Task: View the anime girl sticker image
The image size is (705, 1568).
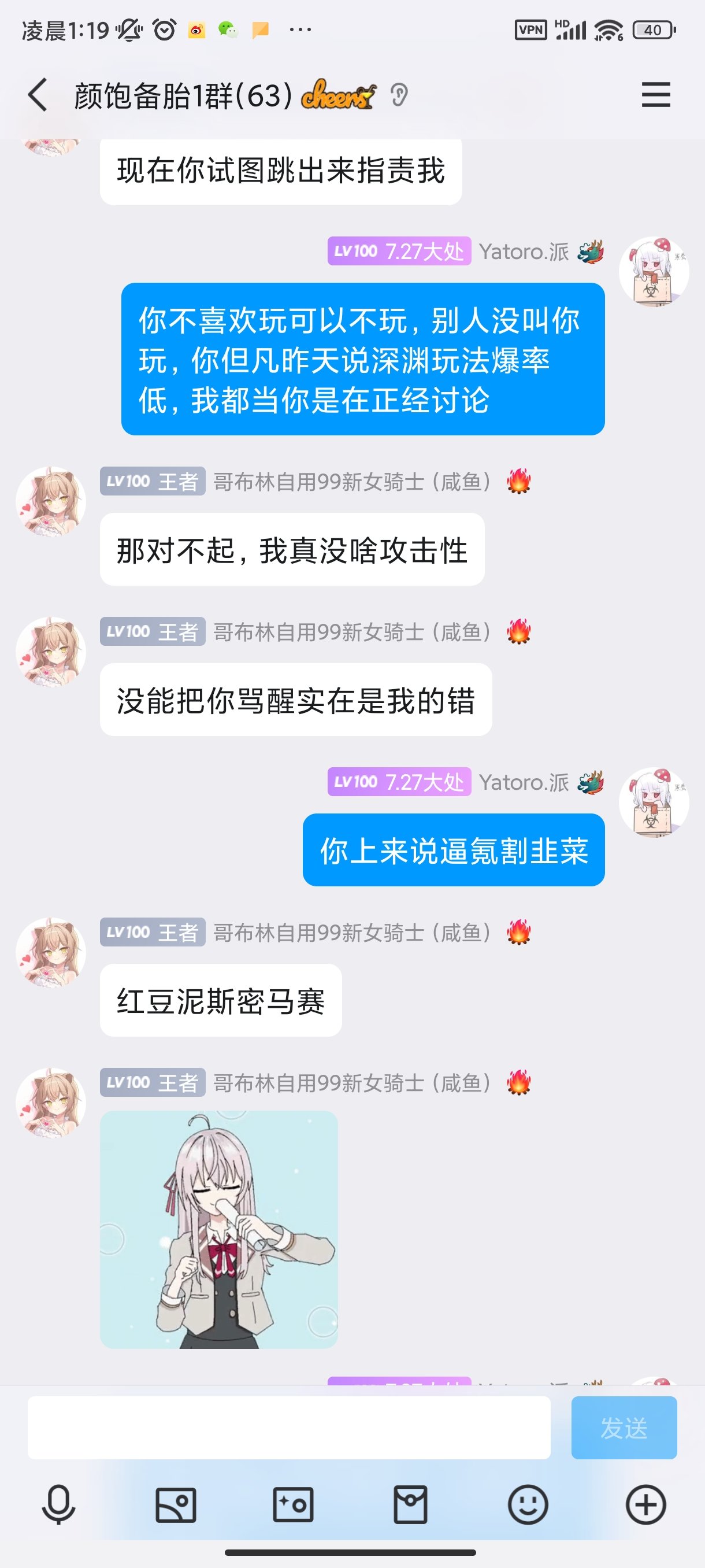Action: 219,1229
